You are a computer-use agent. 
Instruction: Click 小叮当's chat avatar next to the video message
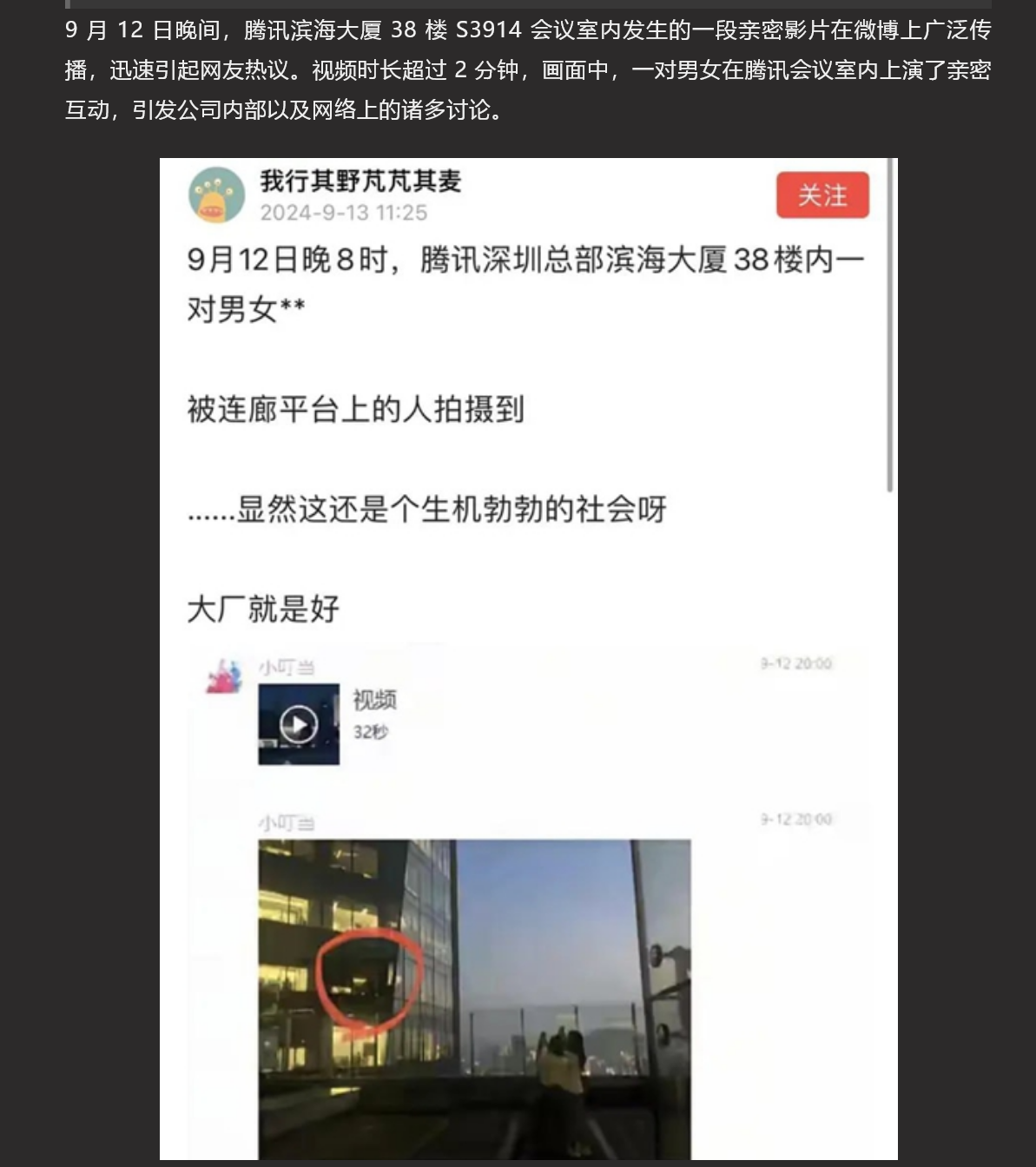tap(223, 673)
